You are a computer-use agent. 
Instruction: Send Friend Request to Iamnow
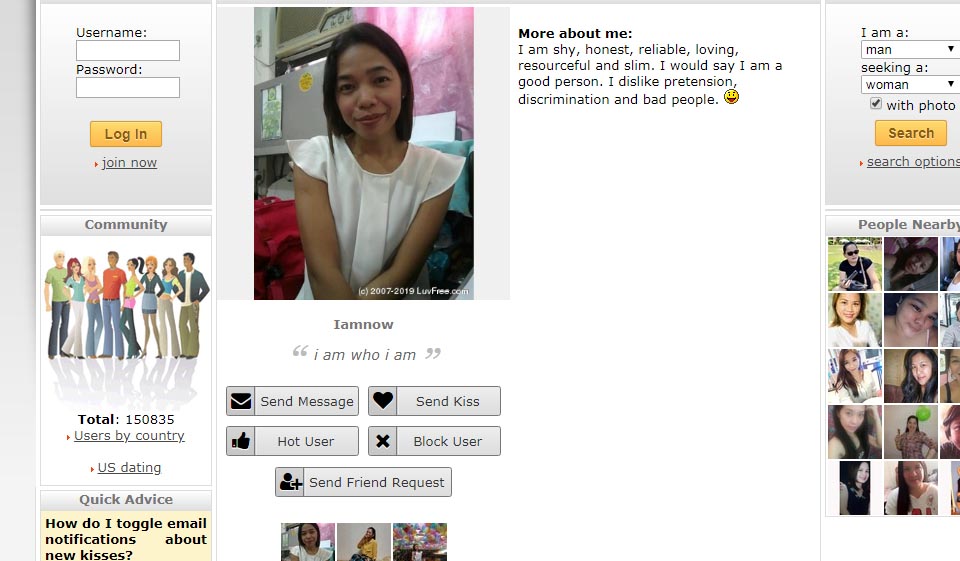coord(363,482)
